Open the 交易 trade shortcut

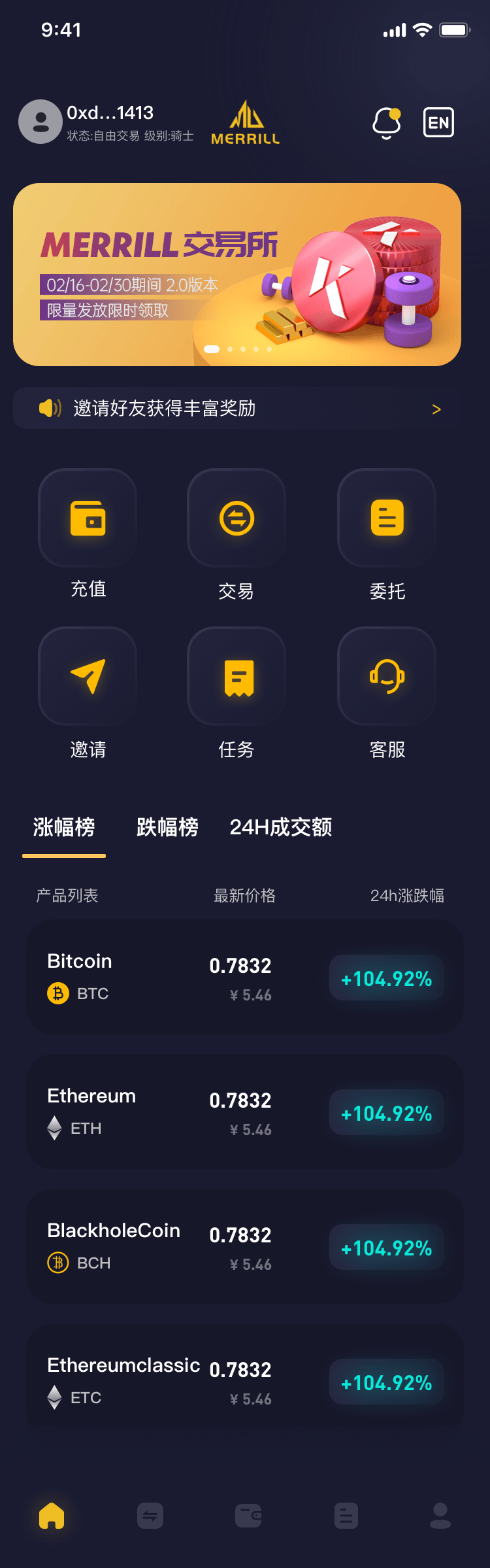(237, 518)
